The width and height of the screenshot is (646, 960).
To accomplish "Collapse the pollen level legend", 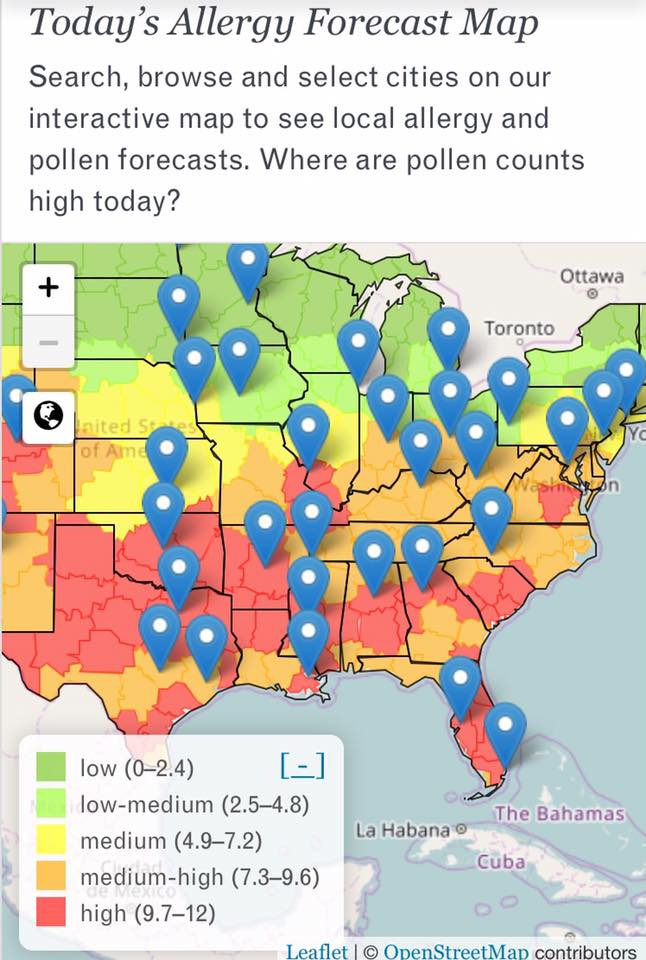I will 302,767.
